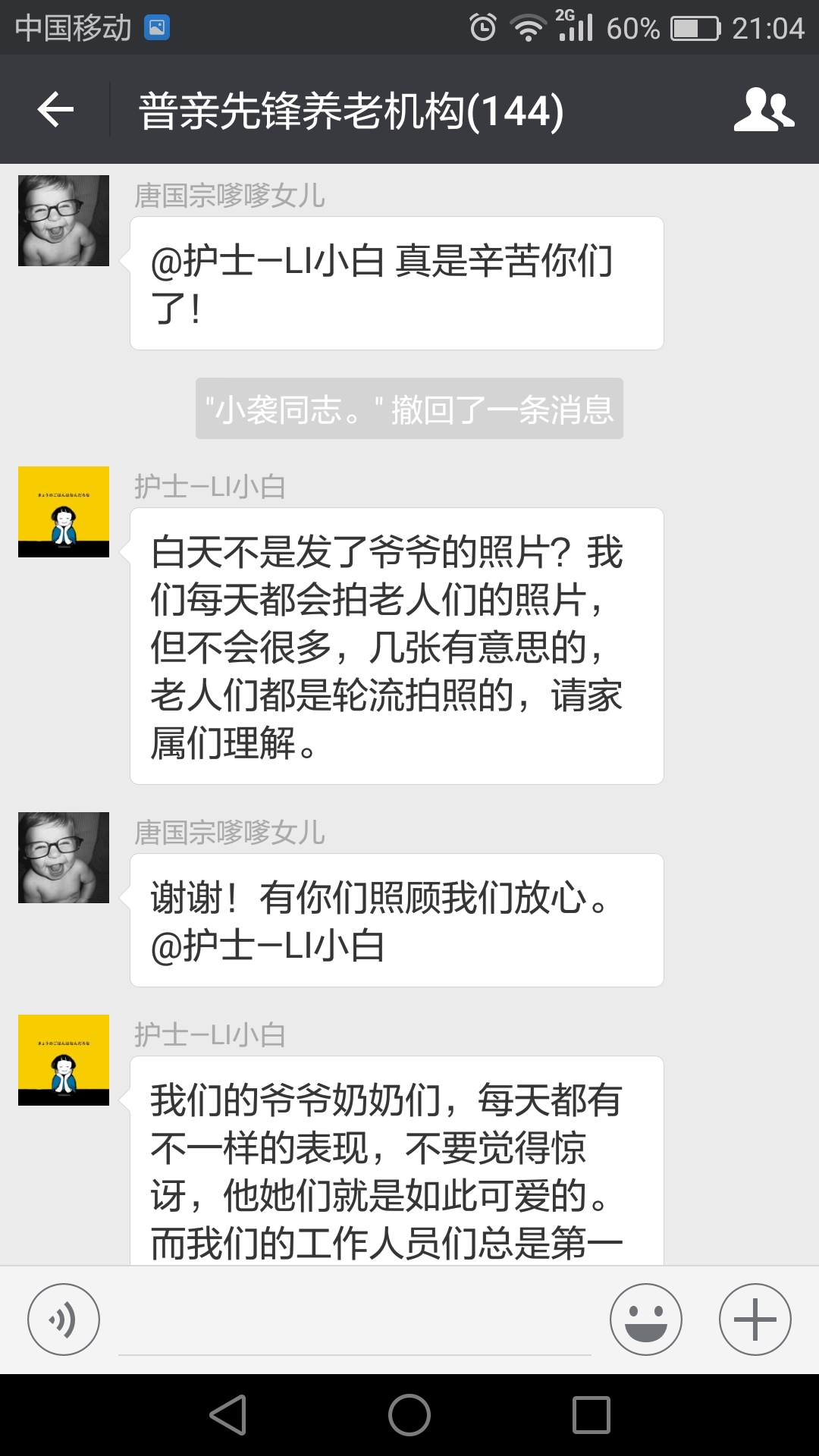Tap the message text input field

tap(354, 1323)
